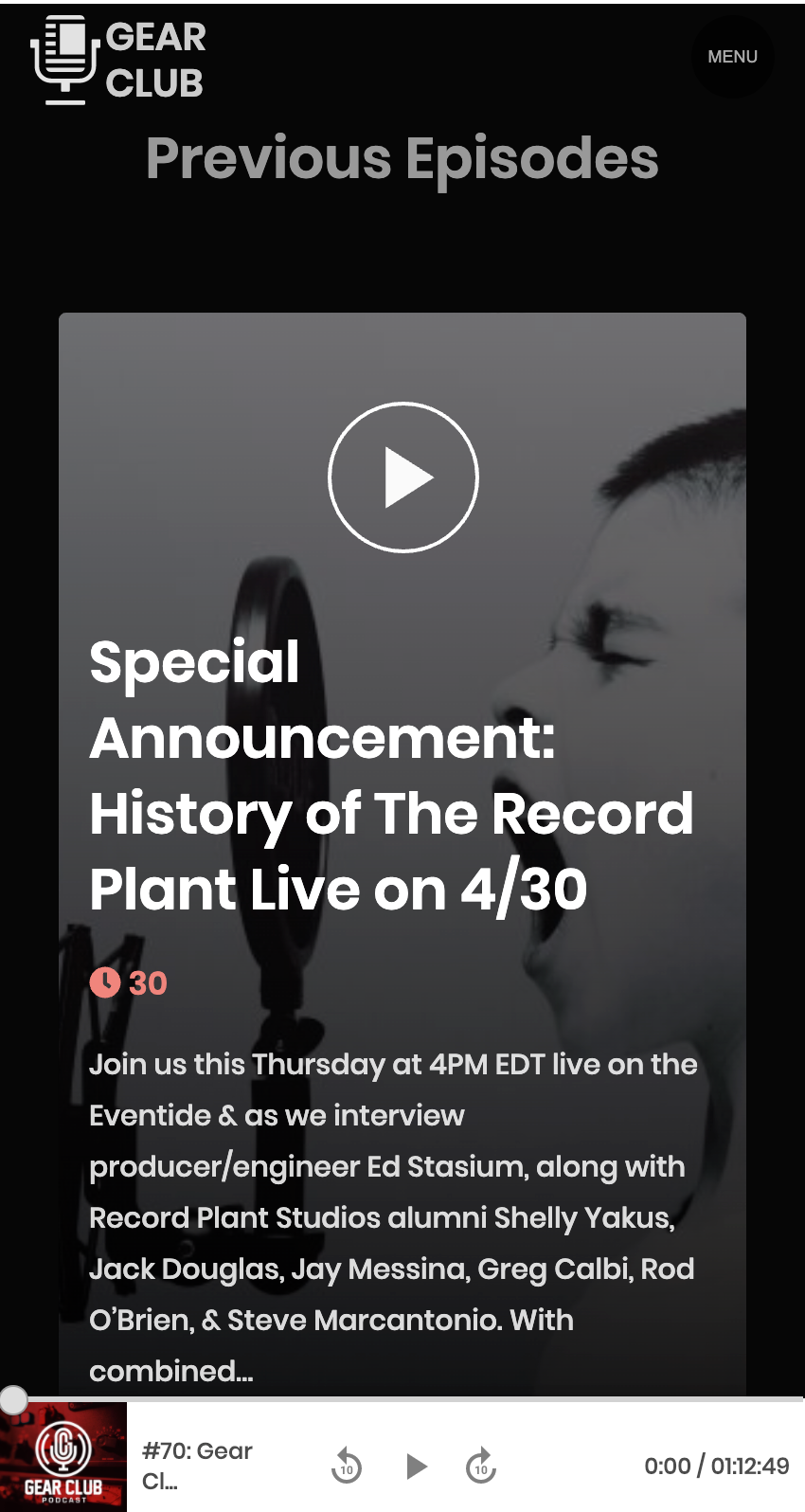Play the Special Announcement episode
The image size is (805, 1512).
[x=403, y=477]
